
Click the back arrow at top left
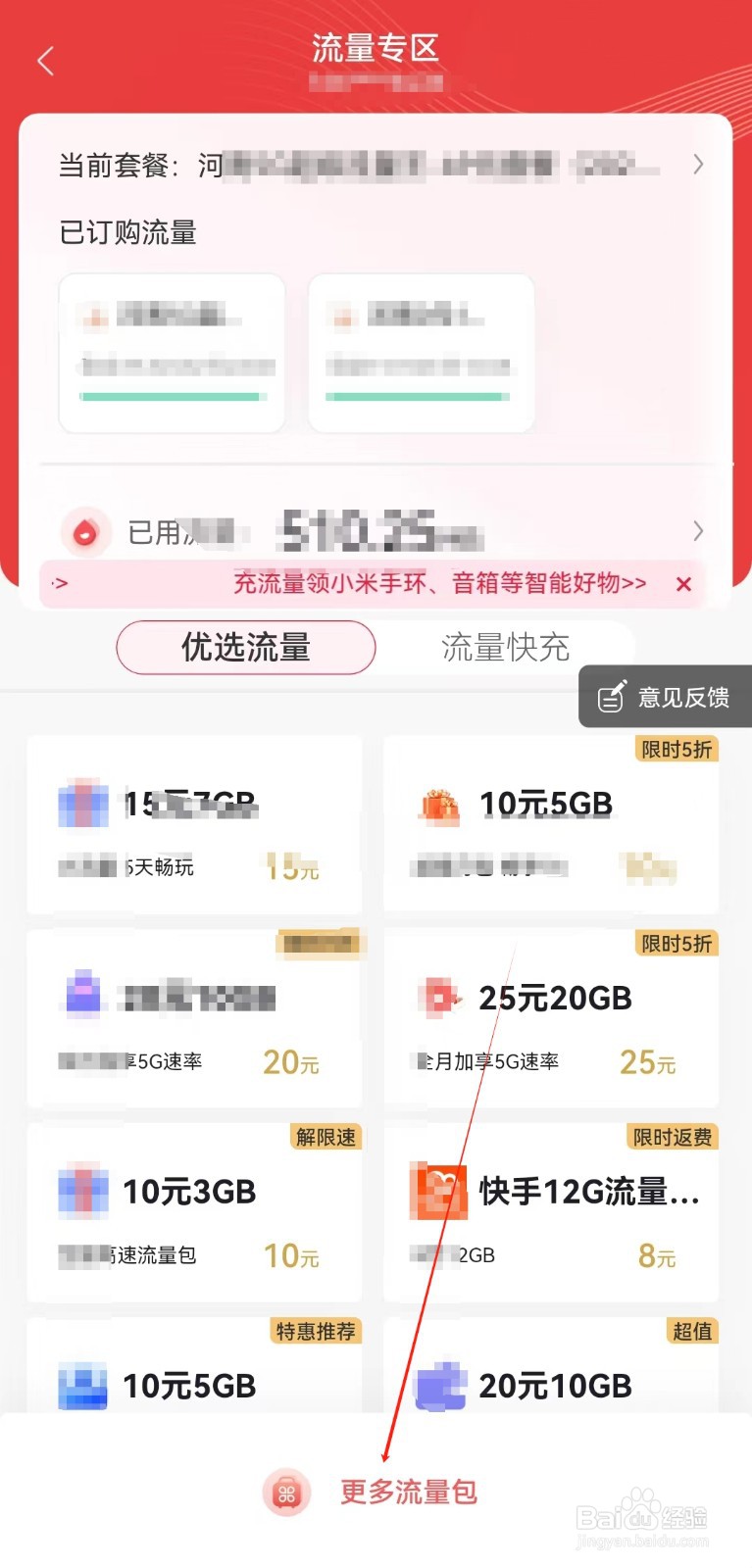[44, 60]
